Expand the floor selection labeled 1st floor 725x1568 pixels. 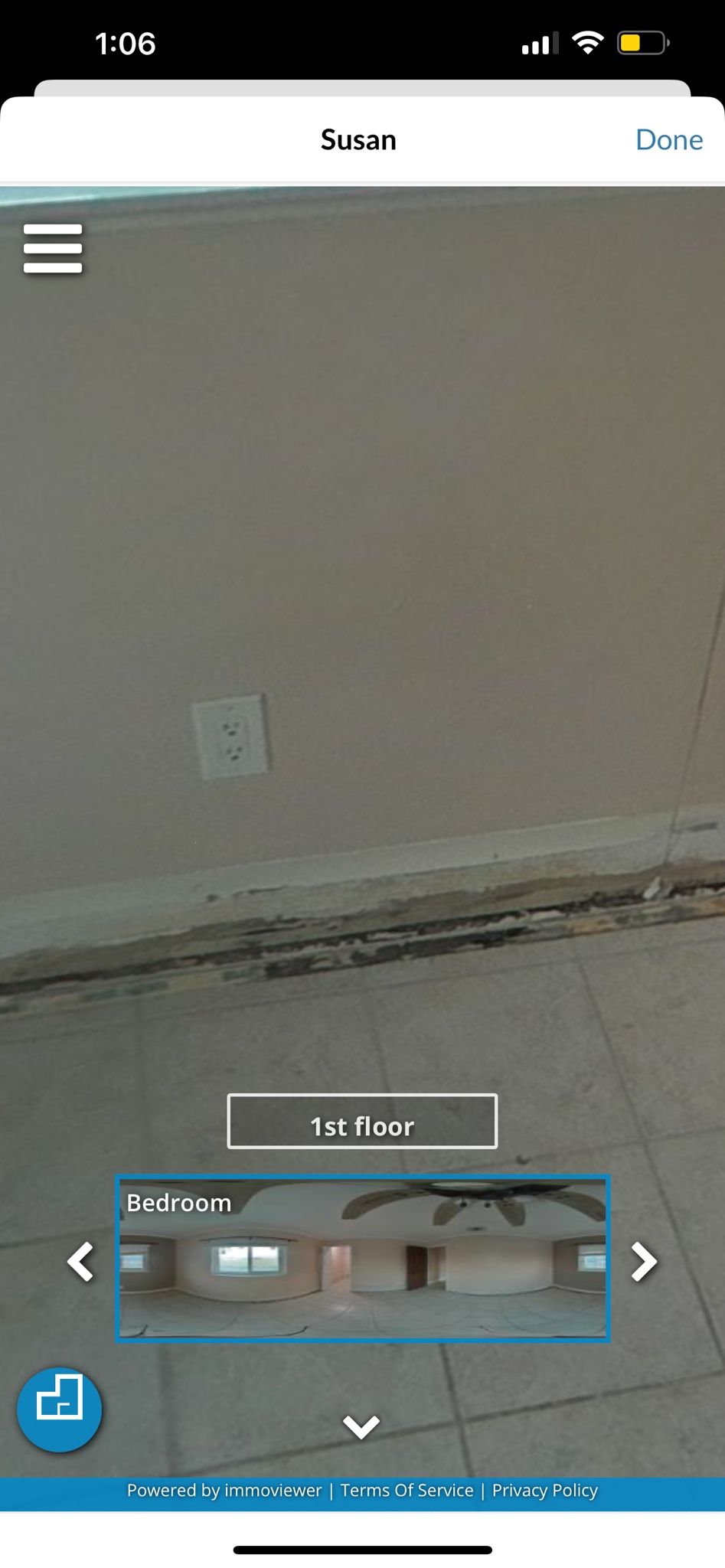pyautogui.click(x=361, y=1122)
